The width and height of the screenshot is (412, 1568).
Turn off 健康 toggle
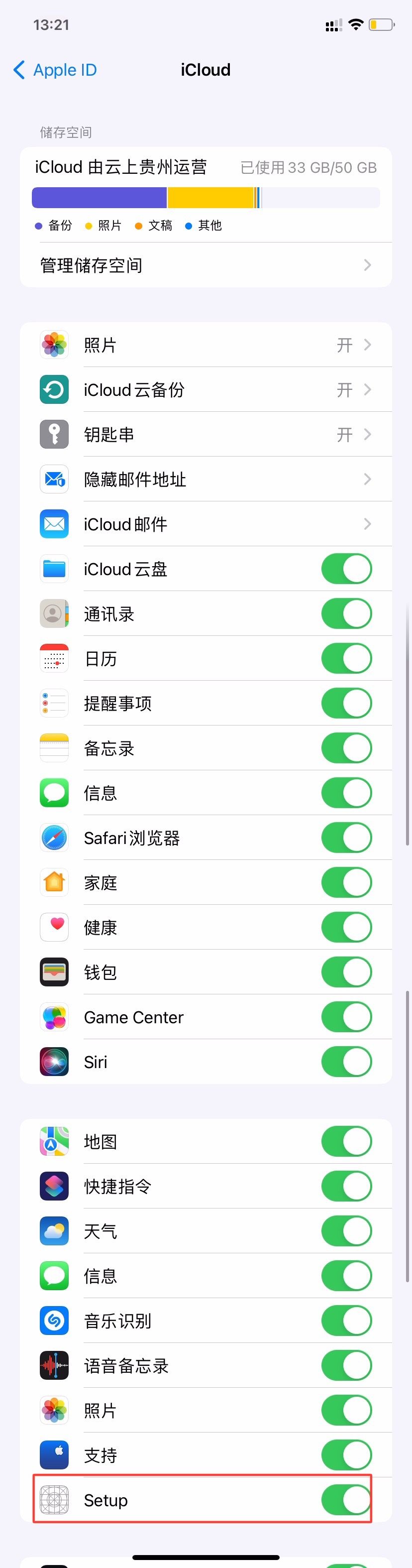point(346,928)
